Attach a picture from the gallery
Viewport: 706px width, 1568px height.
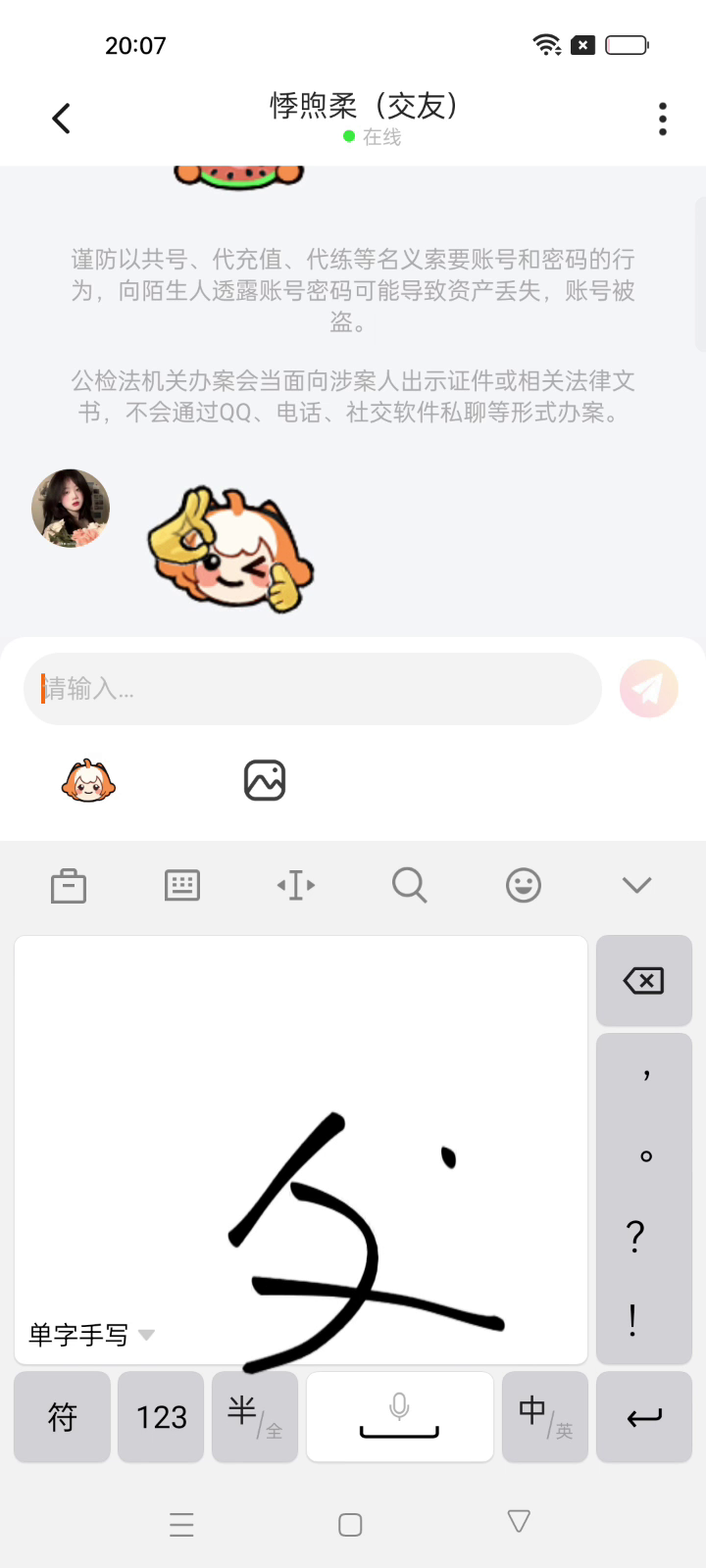click(264, 781)
